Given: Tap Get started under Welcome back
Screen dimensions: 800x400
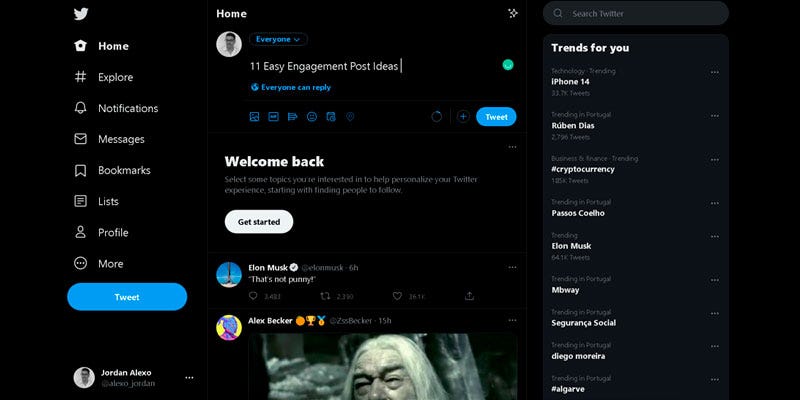Looking at the screenshot, I should tap(259, 222).
